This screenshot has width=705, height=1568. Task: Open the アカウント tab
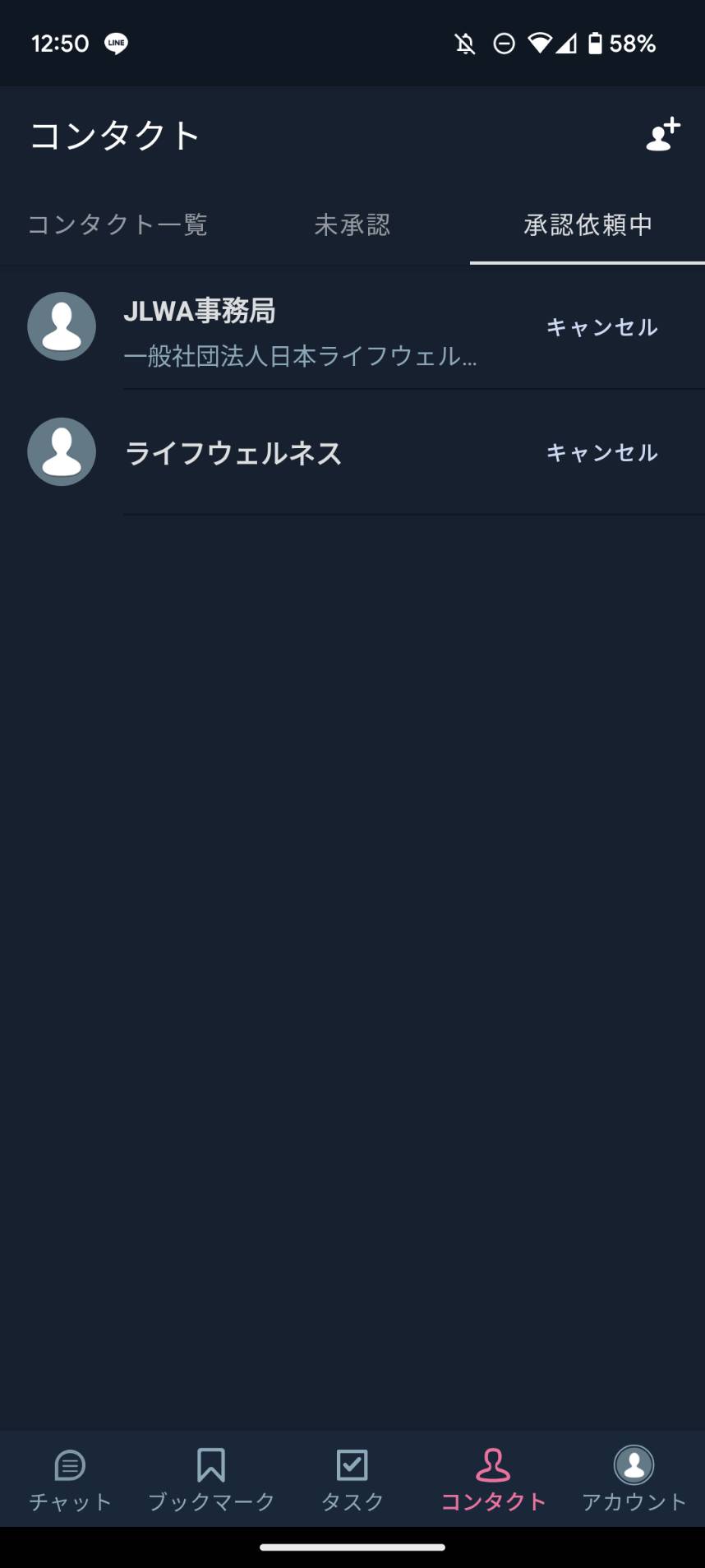coord(634,1480)
